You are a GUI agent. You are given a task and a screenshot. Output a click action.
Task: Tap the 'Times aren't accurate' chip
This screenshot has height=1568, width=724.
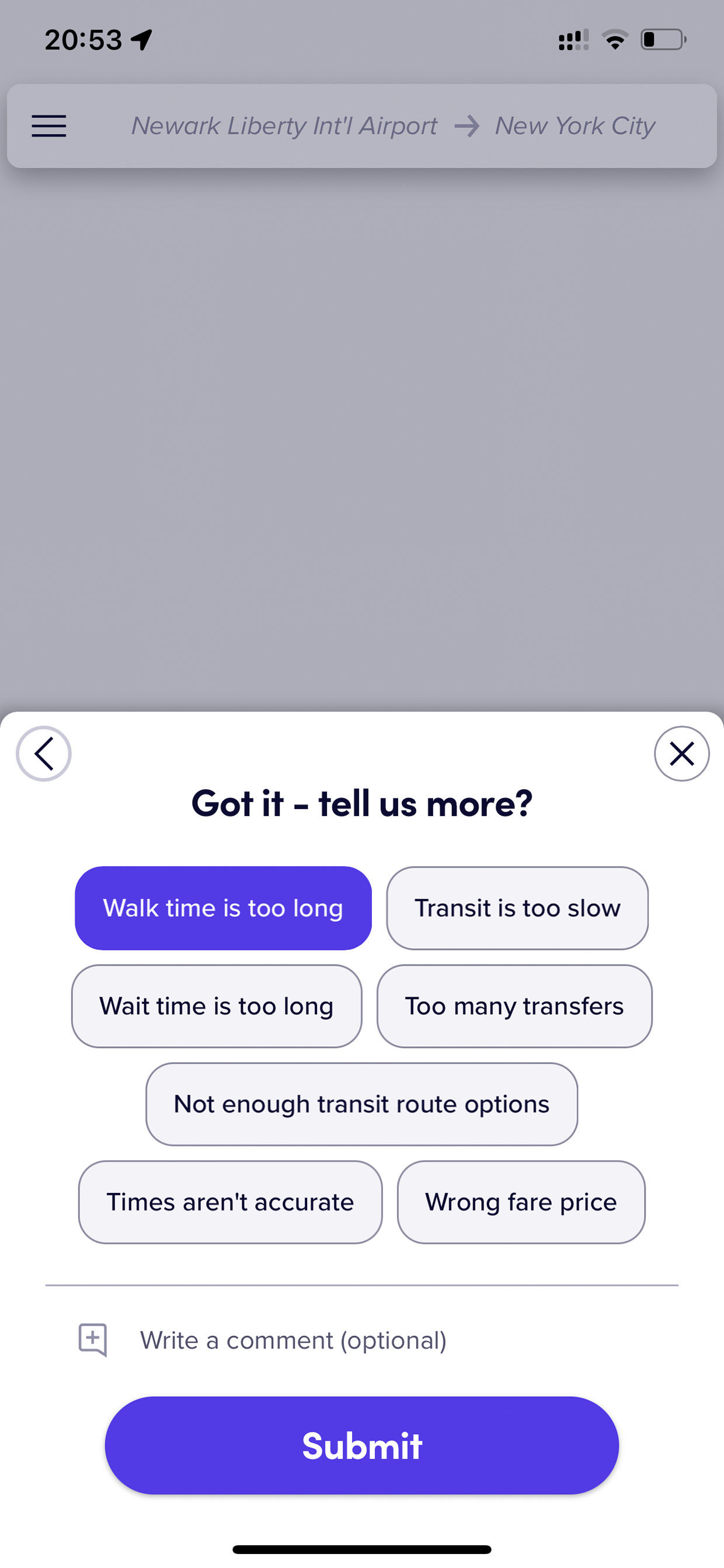tap(231, 1202)
